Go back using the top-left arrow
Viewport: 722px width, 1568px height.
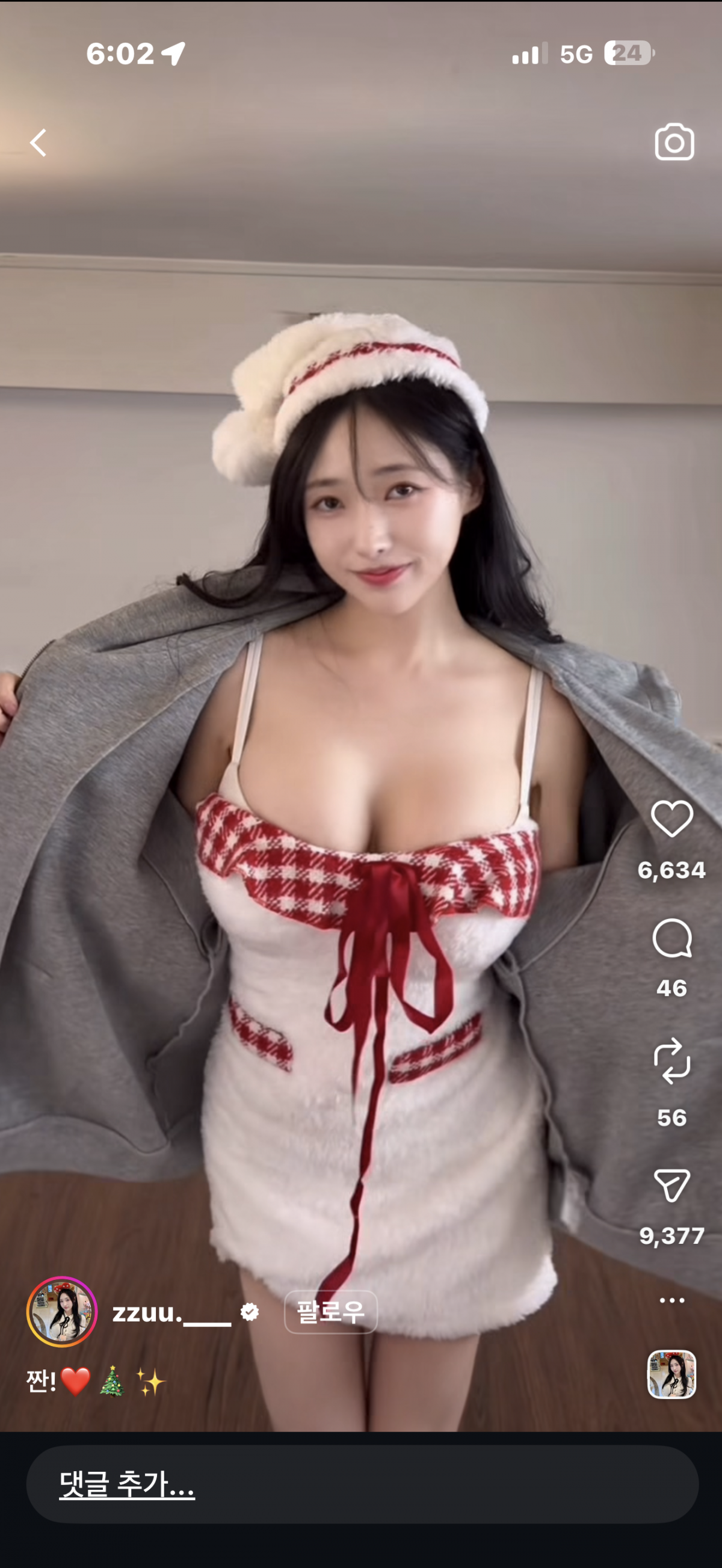click(x=39, y=143)
